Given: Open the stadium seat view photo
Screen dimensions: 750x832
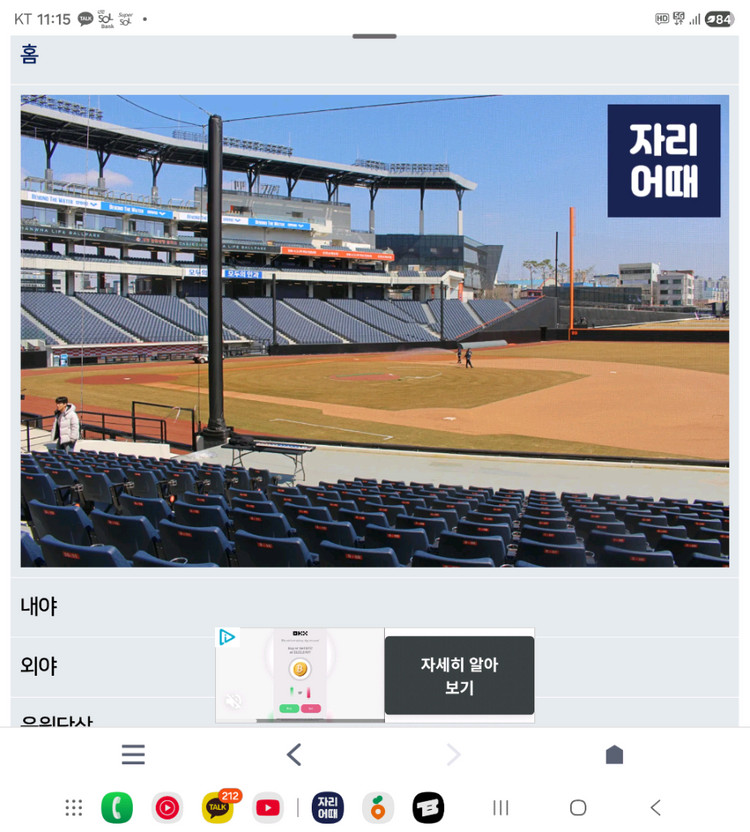Looking at the screenshot, I should coord(374,331).
